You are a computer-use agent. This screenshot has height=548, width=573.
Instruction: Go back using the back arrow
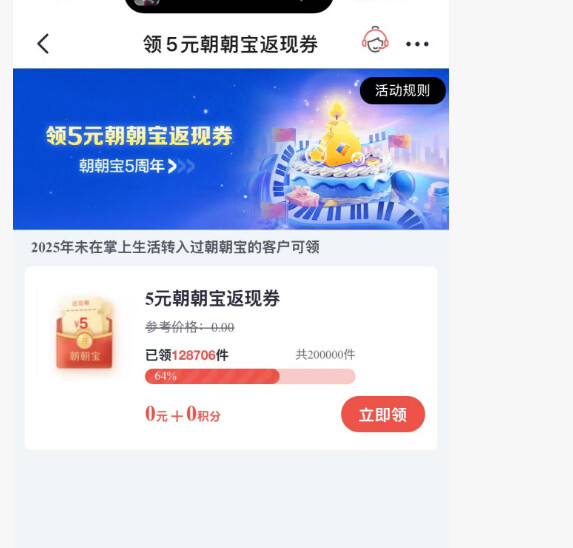(43, 44)
